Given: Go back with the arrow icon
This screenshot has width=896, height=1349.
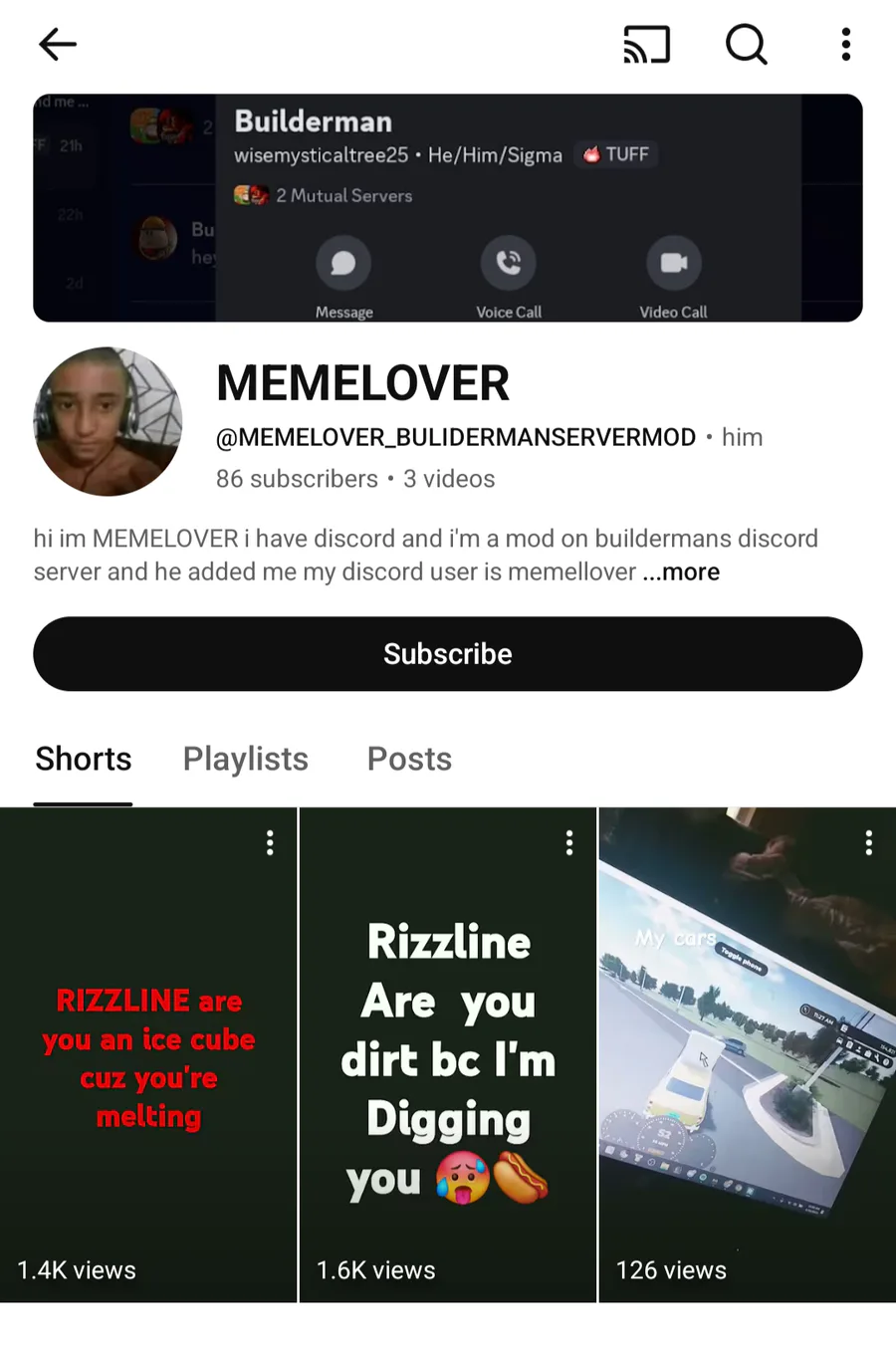Looking at the screenshot, I should point(57,45).
